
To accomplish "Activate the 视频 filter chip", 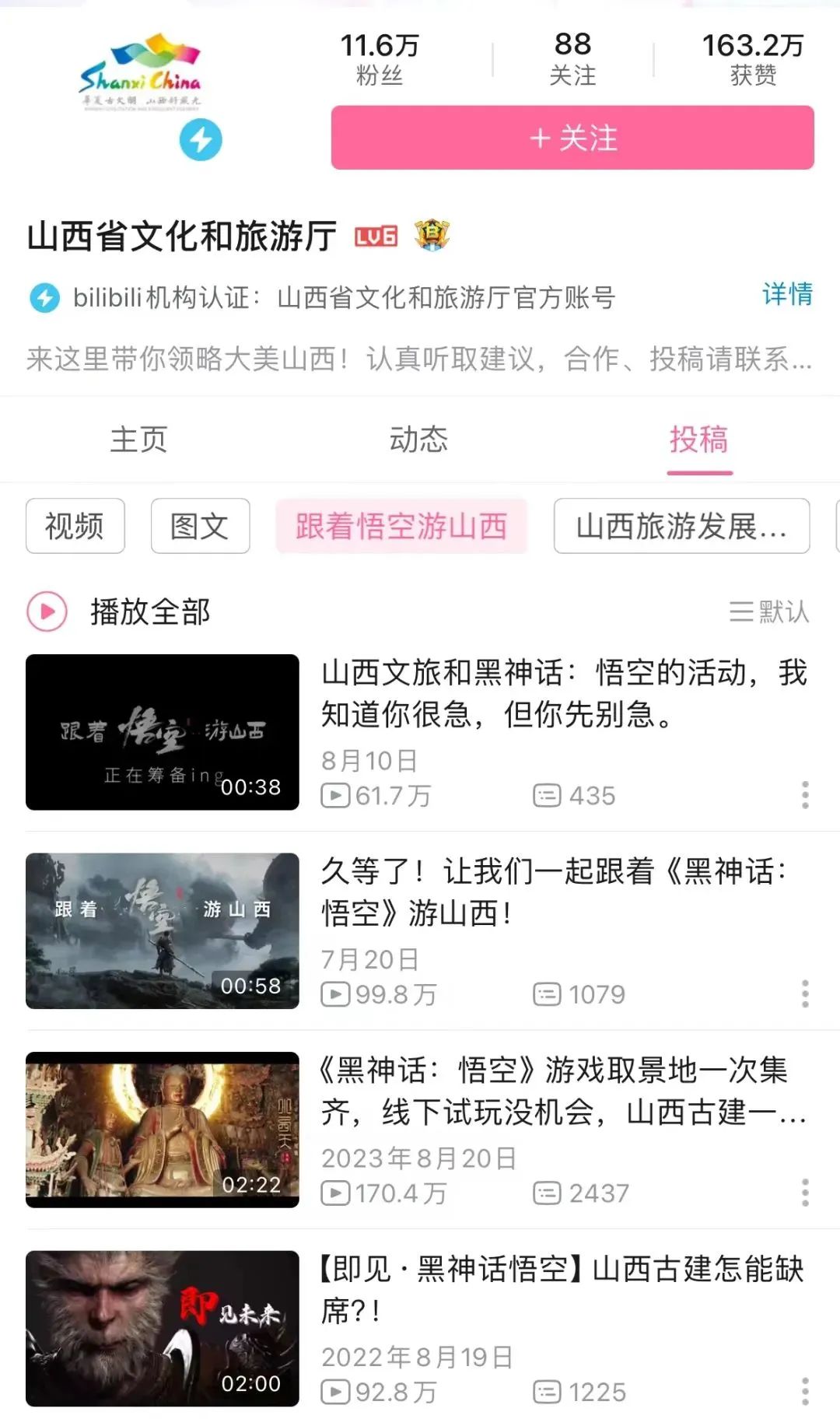I will click(x=75, y=527).
